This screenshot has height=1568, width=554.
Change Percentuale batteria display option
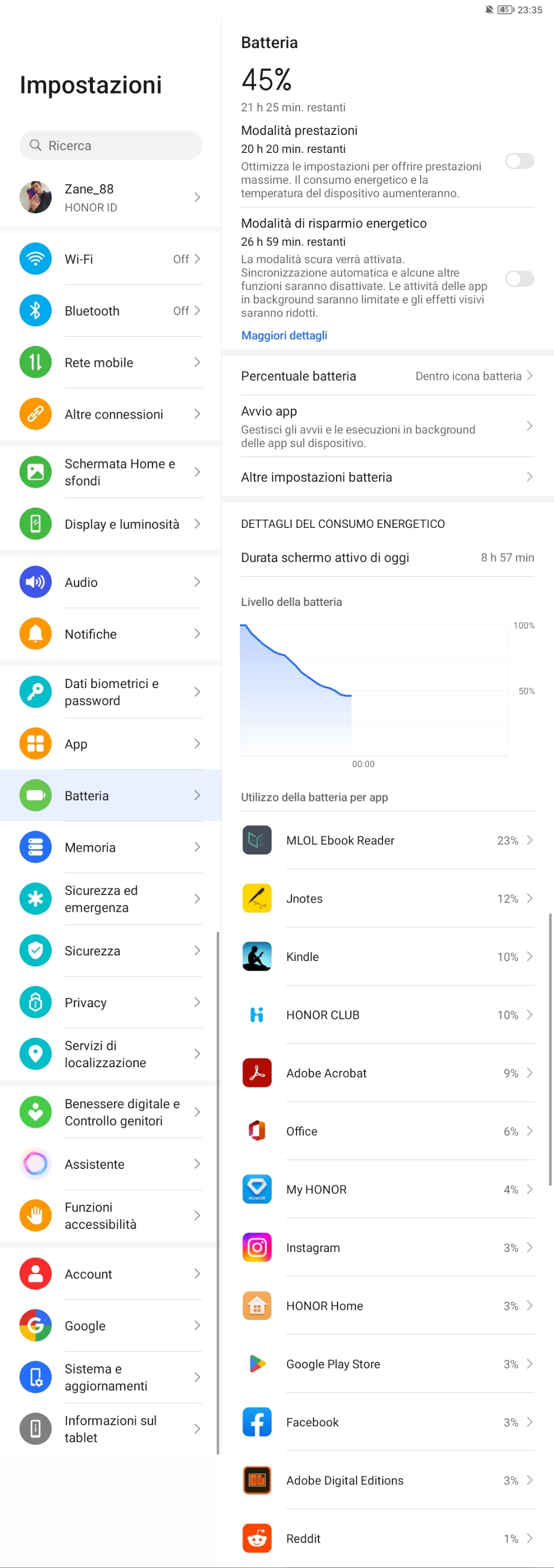point(387,376)
